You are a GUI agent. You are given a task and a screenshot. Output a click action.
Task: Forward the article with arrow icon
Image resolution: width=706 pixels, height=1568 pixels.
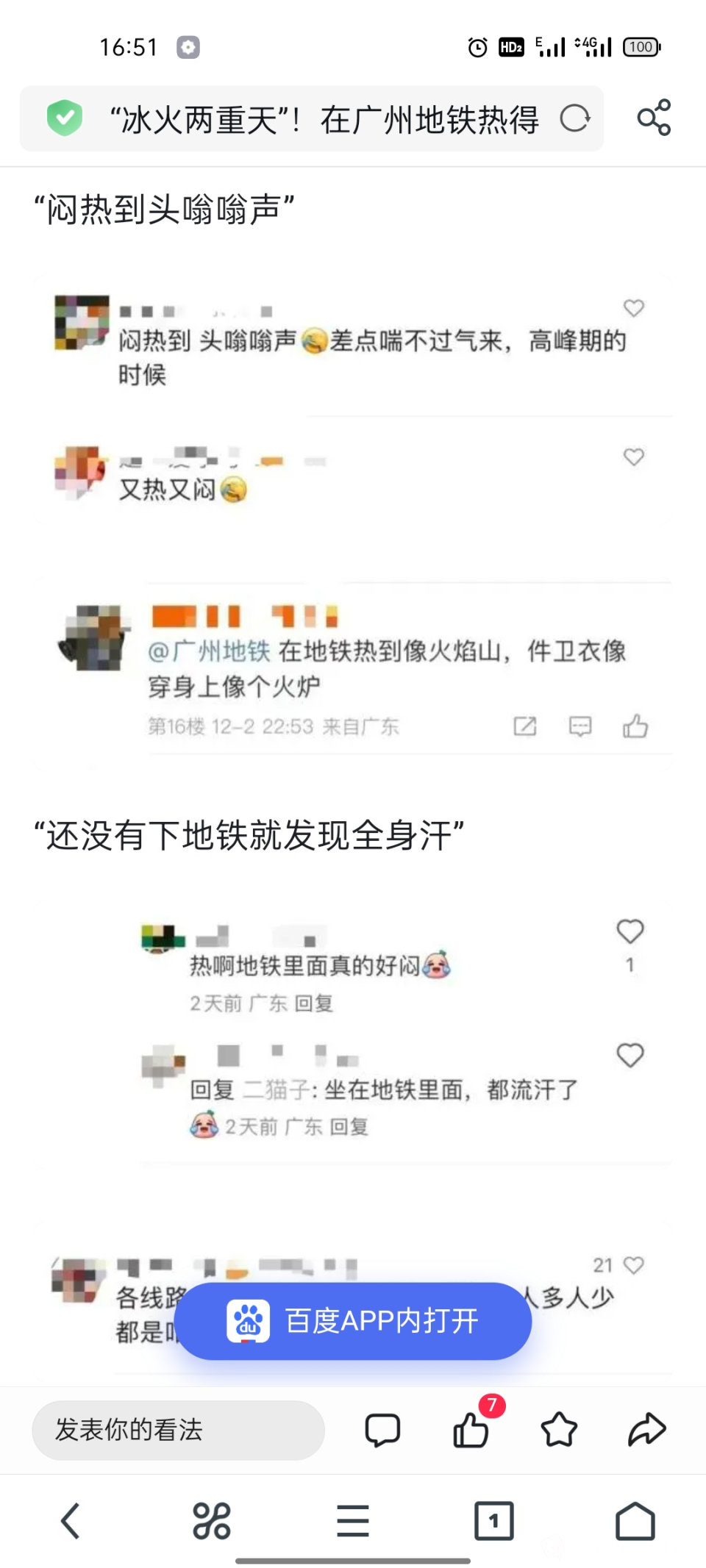[647, 1430]
